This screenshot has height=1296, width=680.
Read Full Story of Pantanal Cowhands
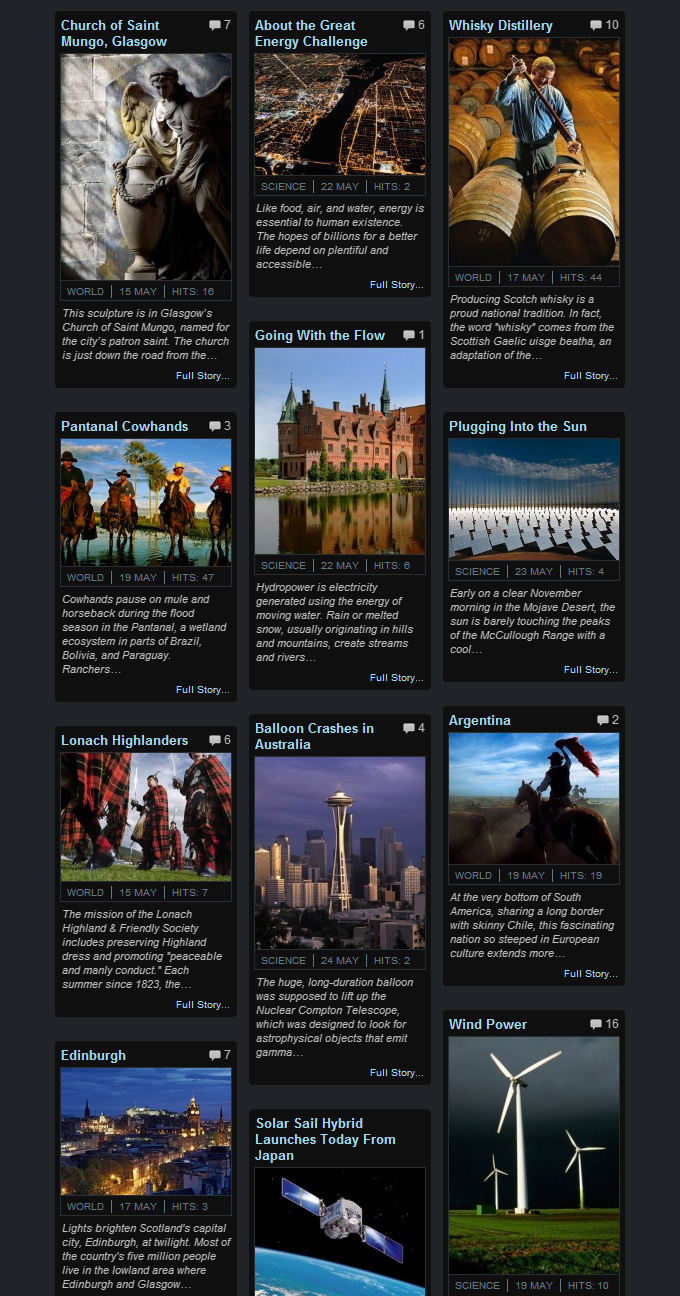(203, 690)
